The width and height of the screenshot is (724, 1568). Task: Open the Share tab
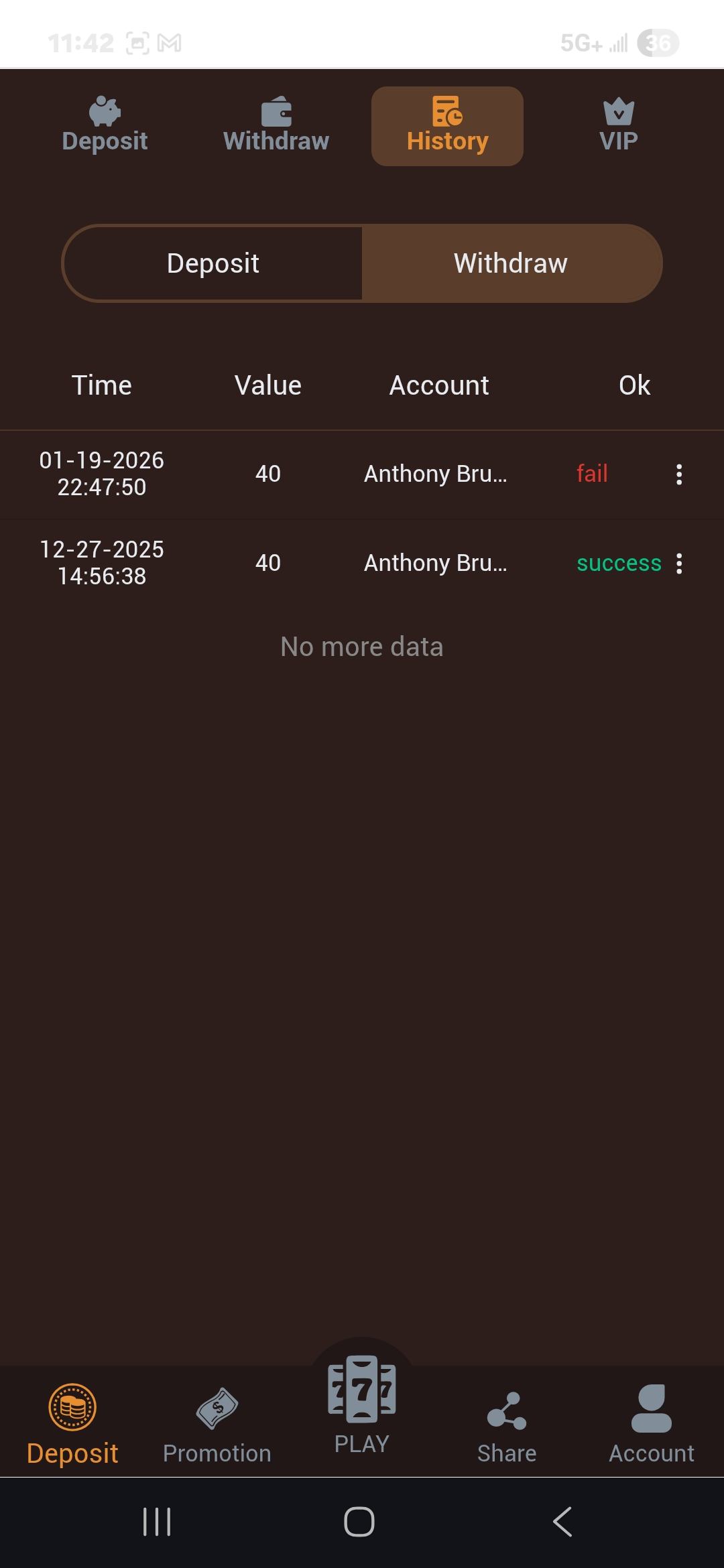point(507,1423)
